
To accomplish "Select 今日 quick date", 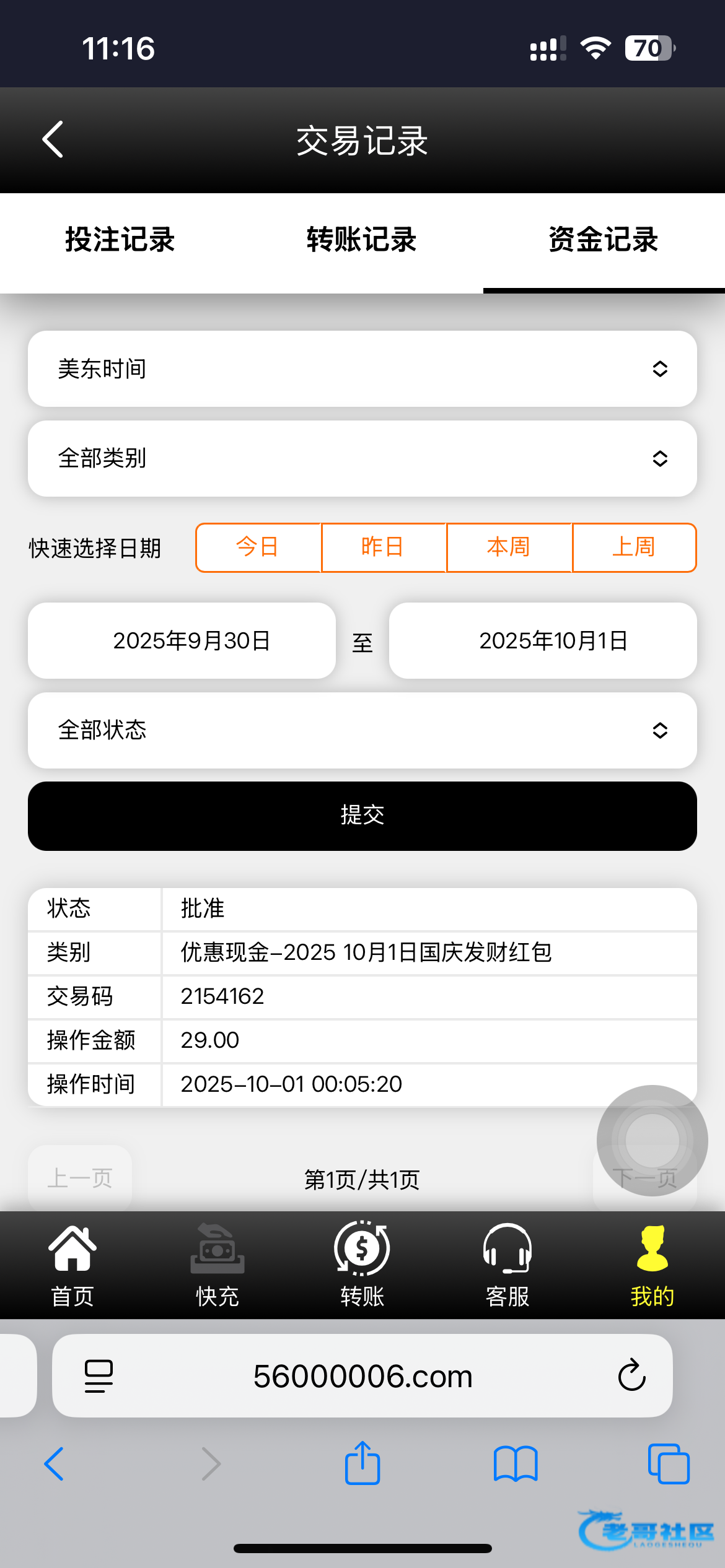I will point(258,547).
